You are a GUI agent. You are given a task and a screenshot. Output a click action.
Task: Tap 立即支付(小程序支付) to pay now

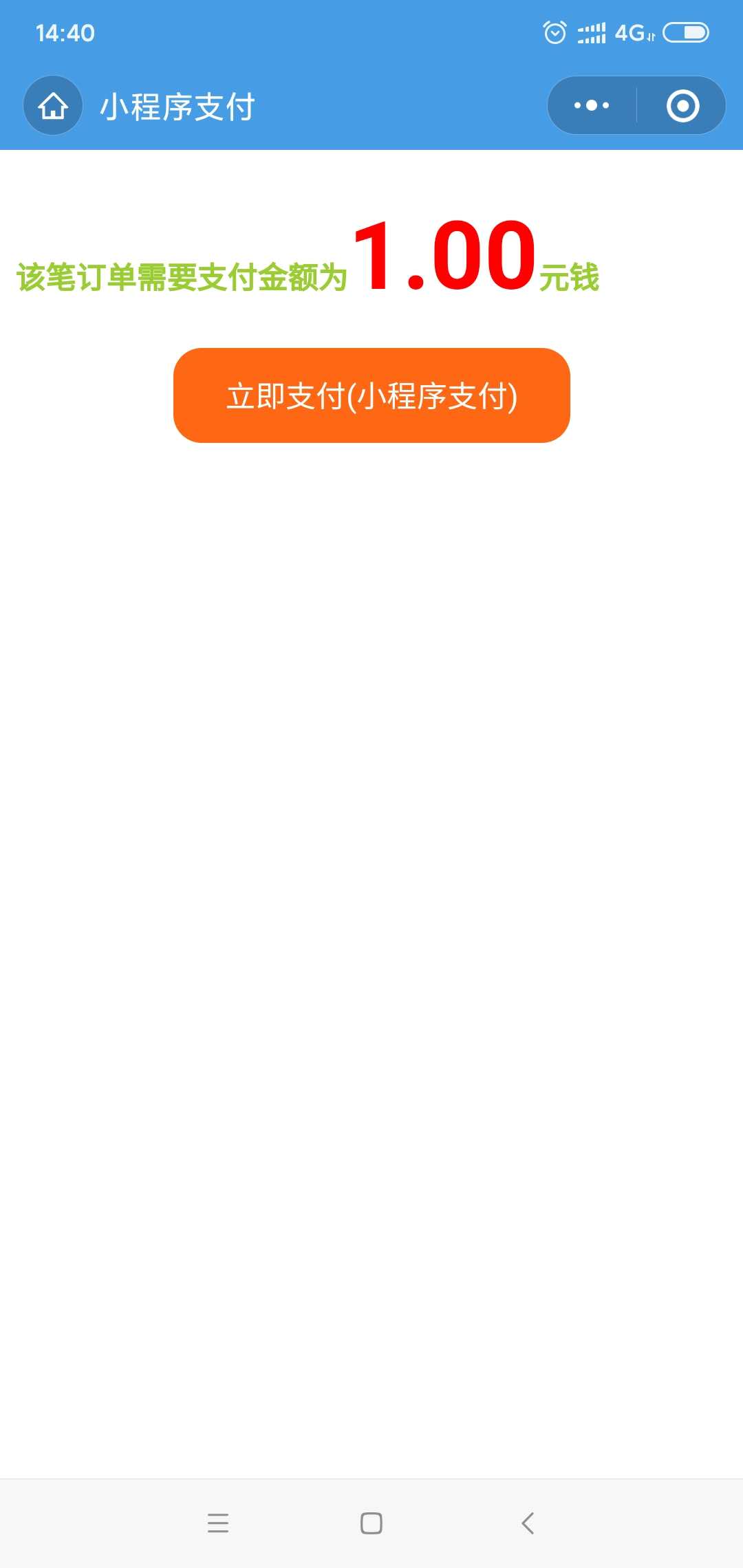pos(371,395)
